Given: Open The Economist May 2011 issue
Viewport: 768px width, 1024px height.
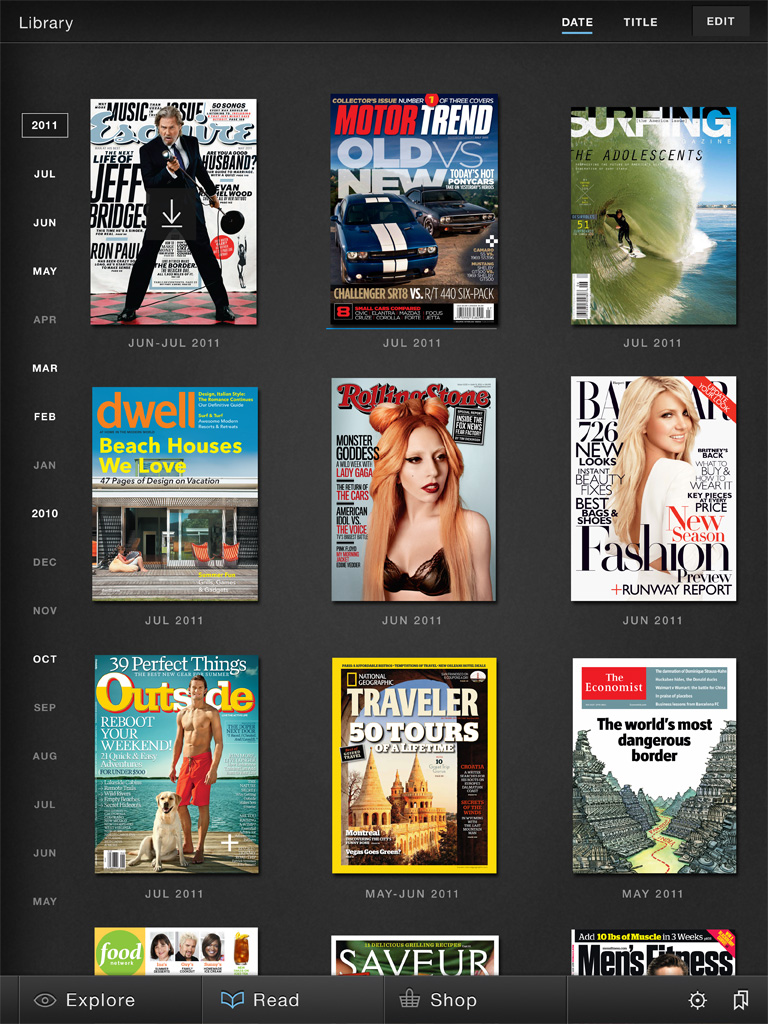Looking at the screenshot, I should (x=653, y=765).
